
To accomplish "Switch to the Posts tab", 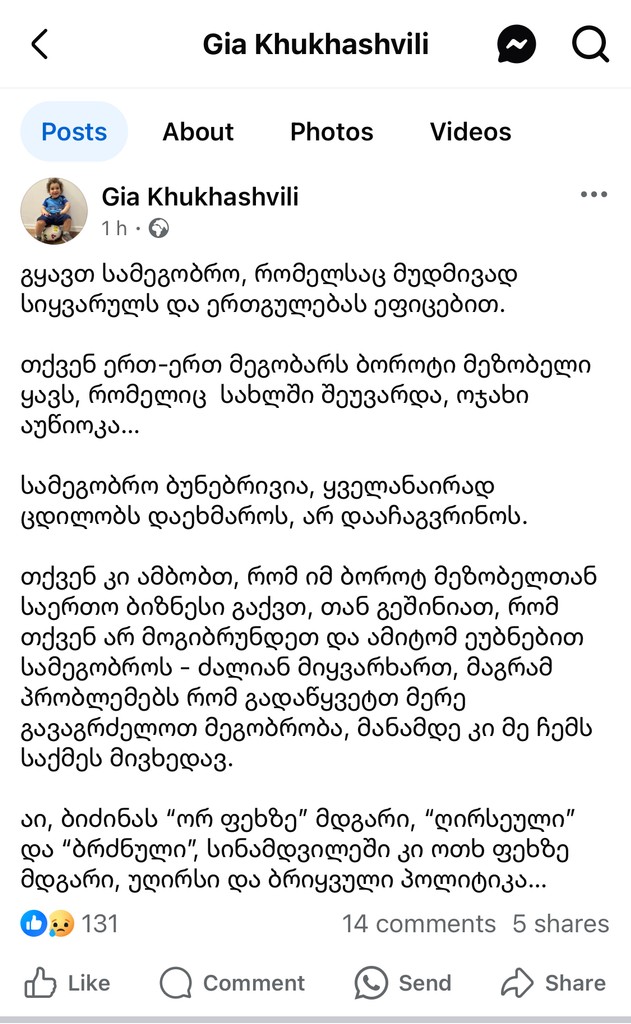I will point(74,132).
